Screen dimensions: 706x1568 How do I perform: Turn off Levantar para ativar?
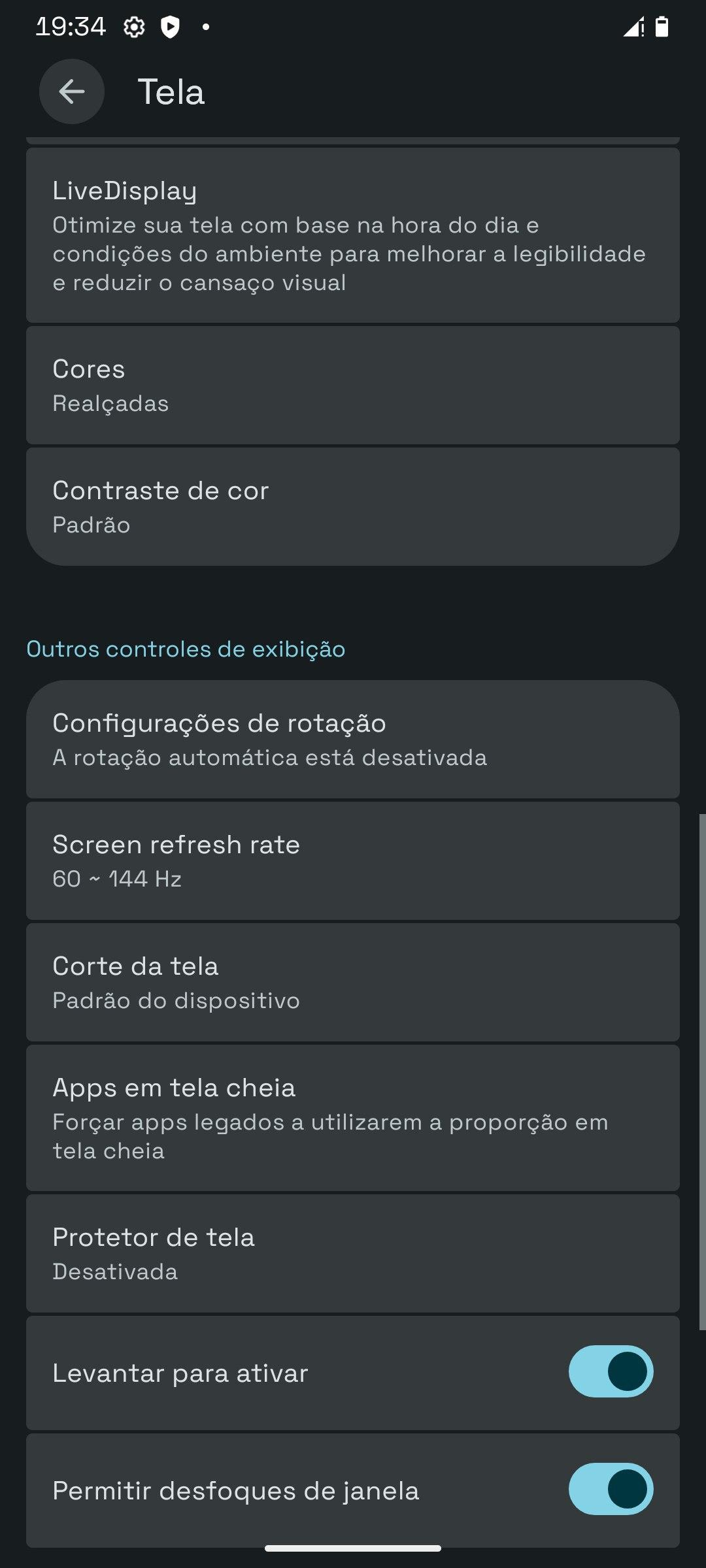coord(611,1371)
